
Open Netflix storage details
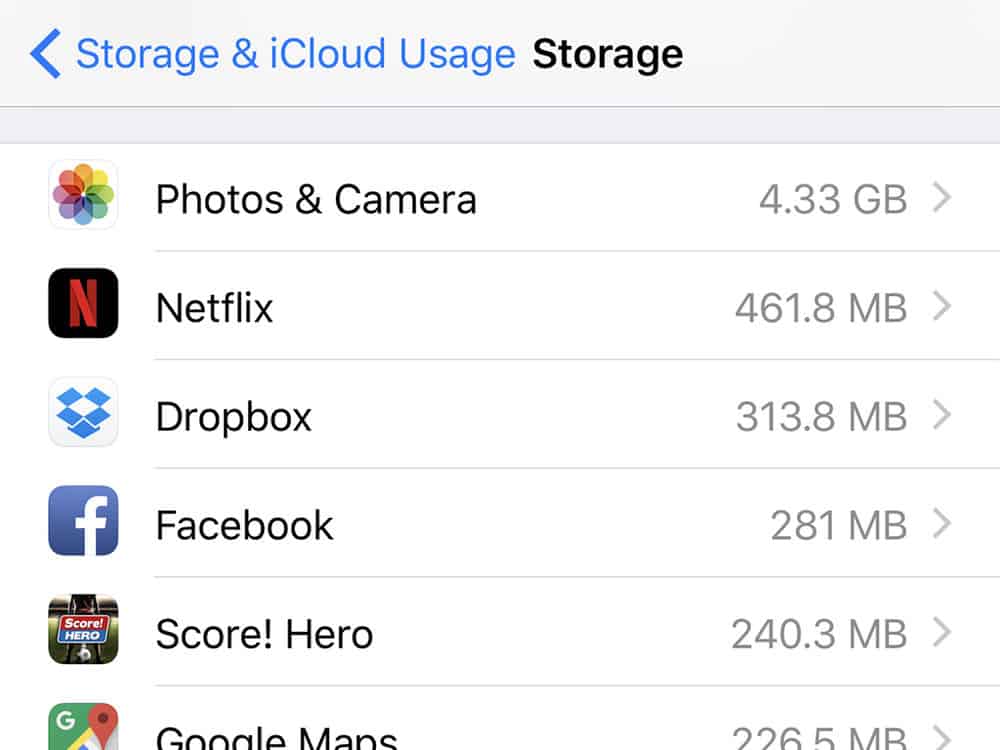[500, 307]
